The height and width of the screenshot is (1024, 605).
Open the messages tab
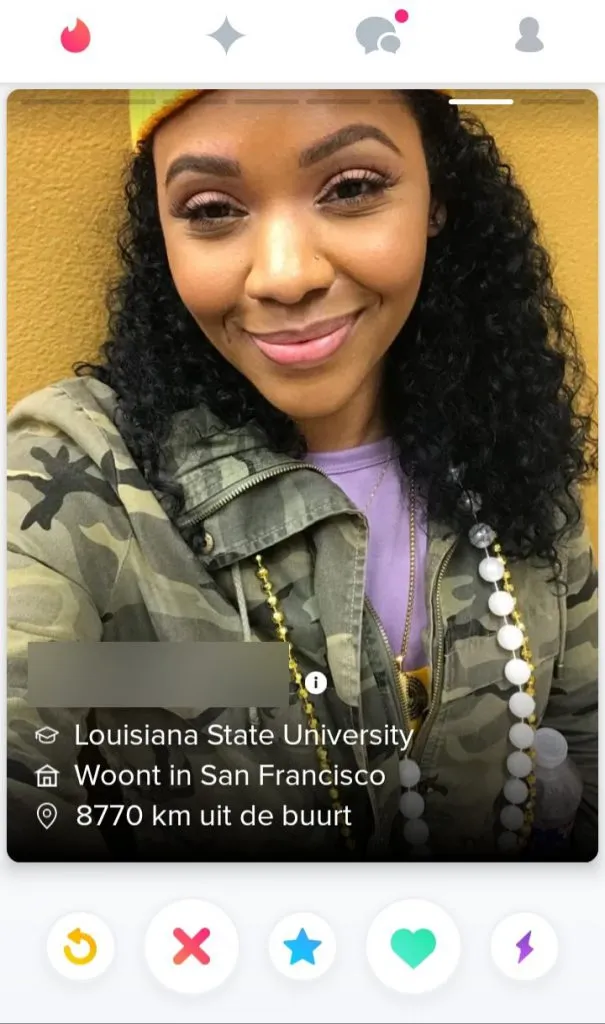(x=378, y=36)
